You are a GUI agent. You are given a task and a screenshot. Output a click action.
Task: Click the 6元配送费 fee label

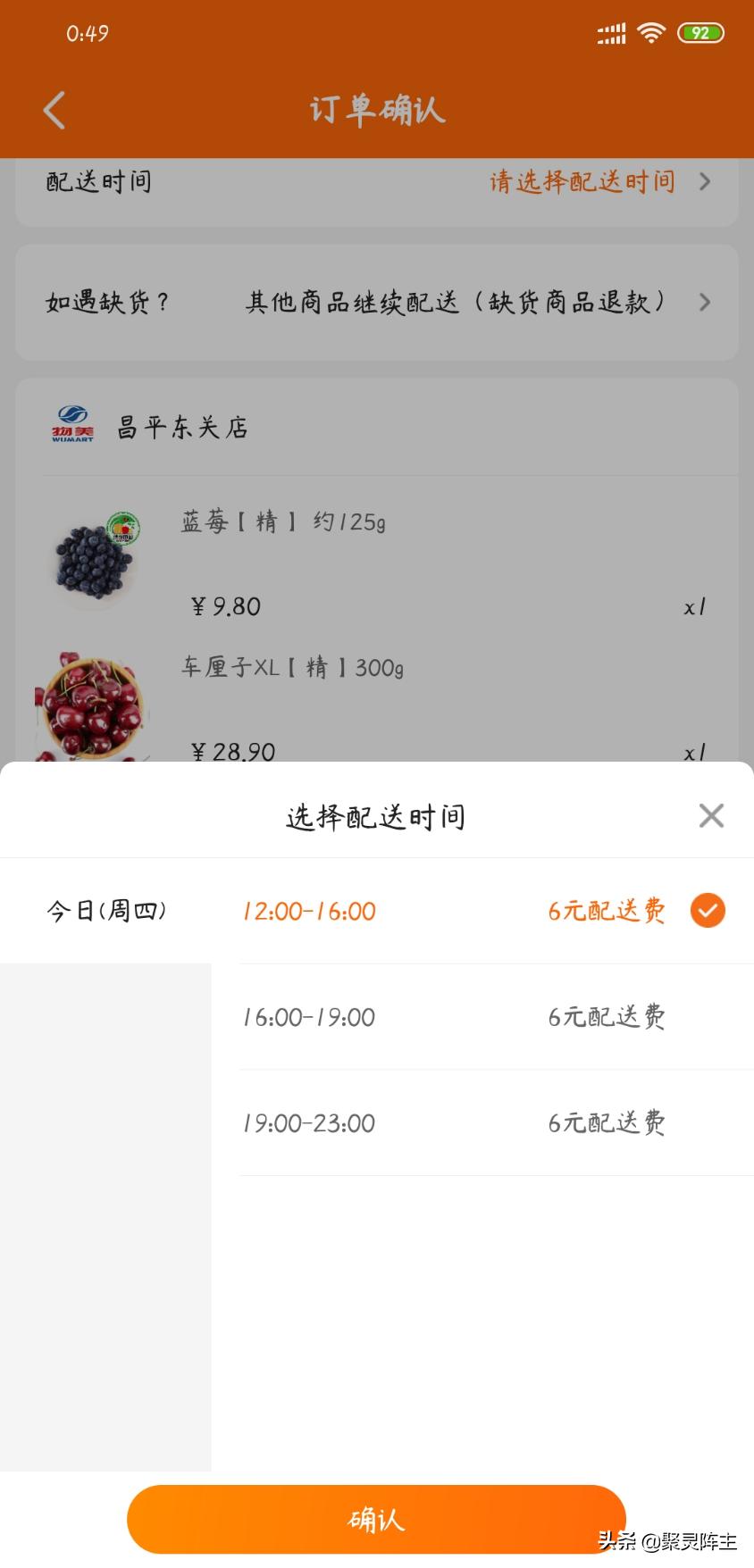605,910
